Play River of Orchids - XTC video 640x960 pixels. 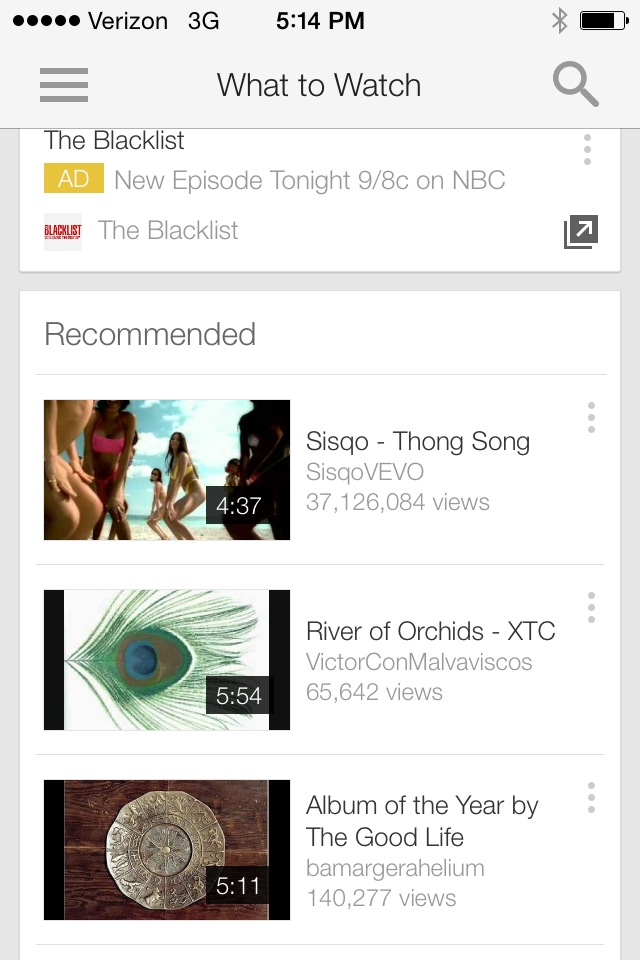(167, 660)
